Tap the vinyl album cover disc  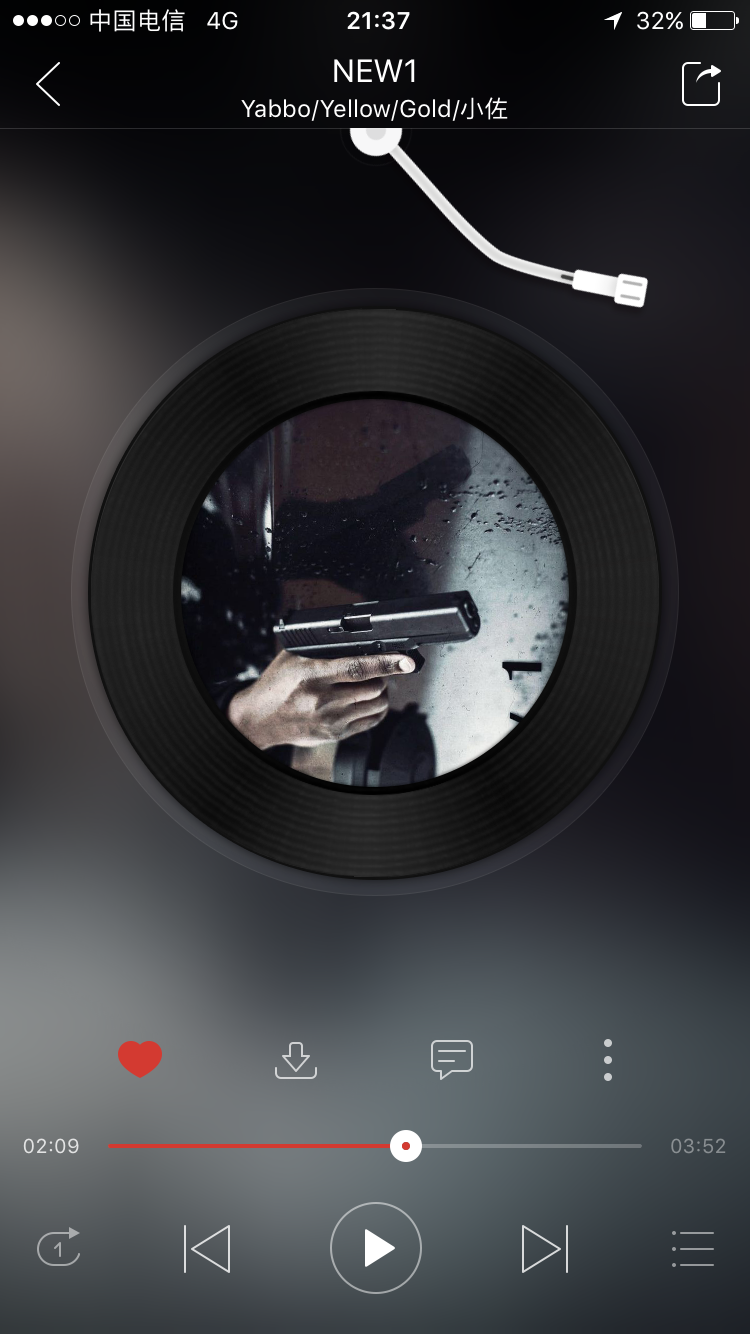point(375,592)
